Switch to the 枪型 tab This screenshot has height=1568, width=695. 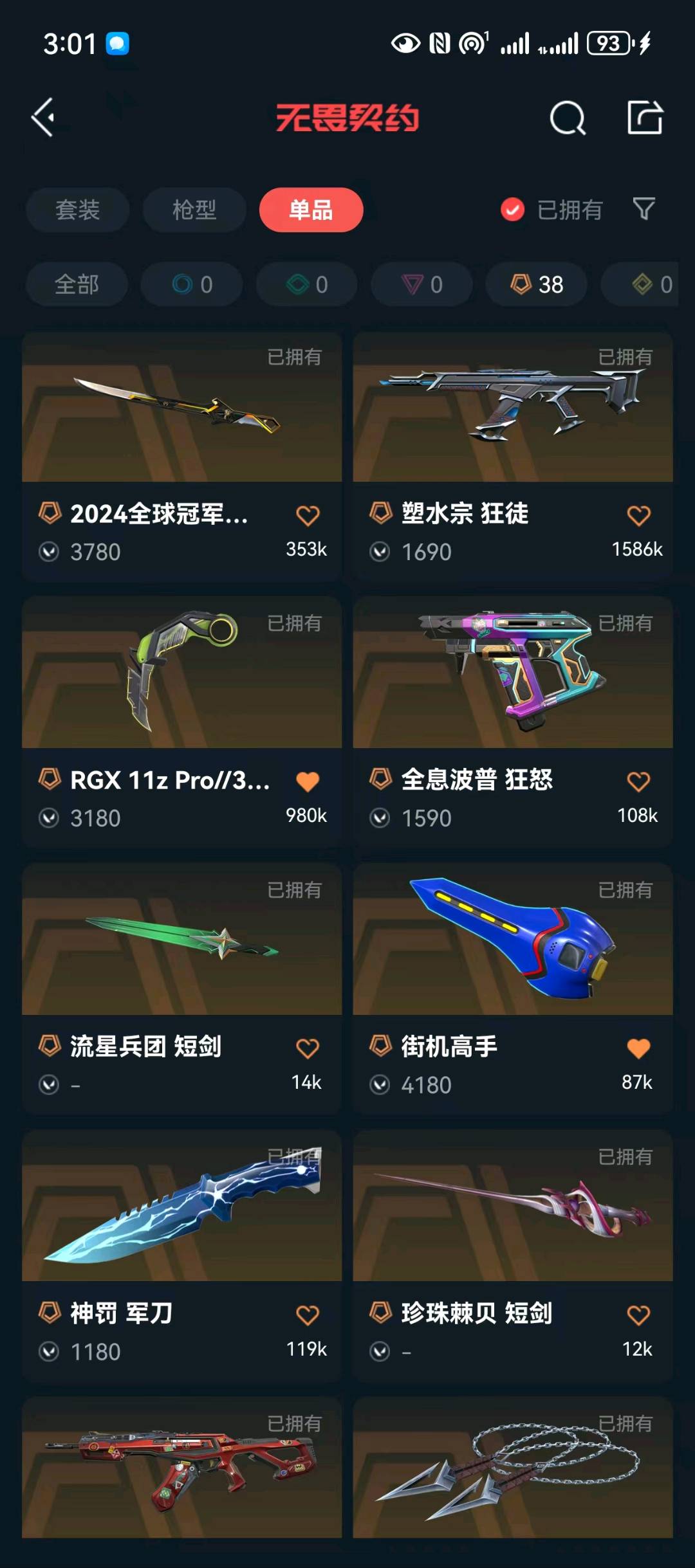(x=194, y=210)
